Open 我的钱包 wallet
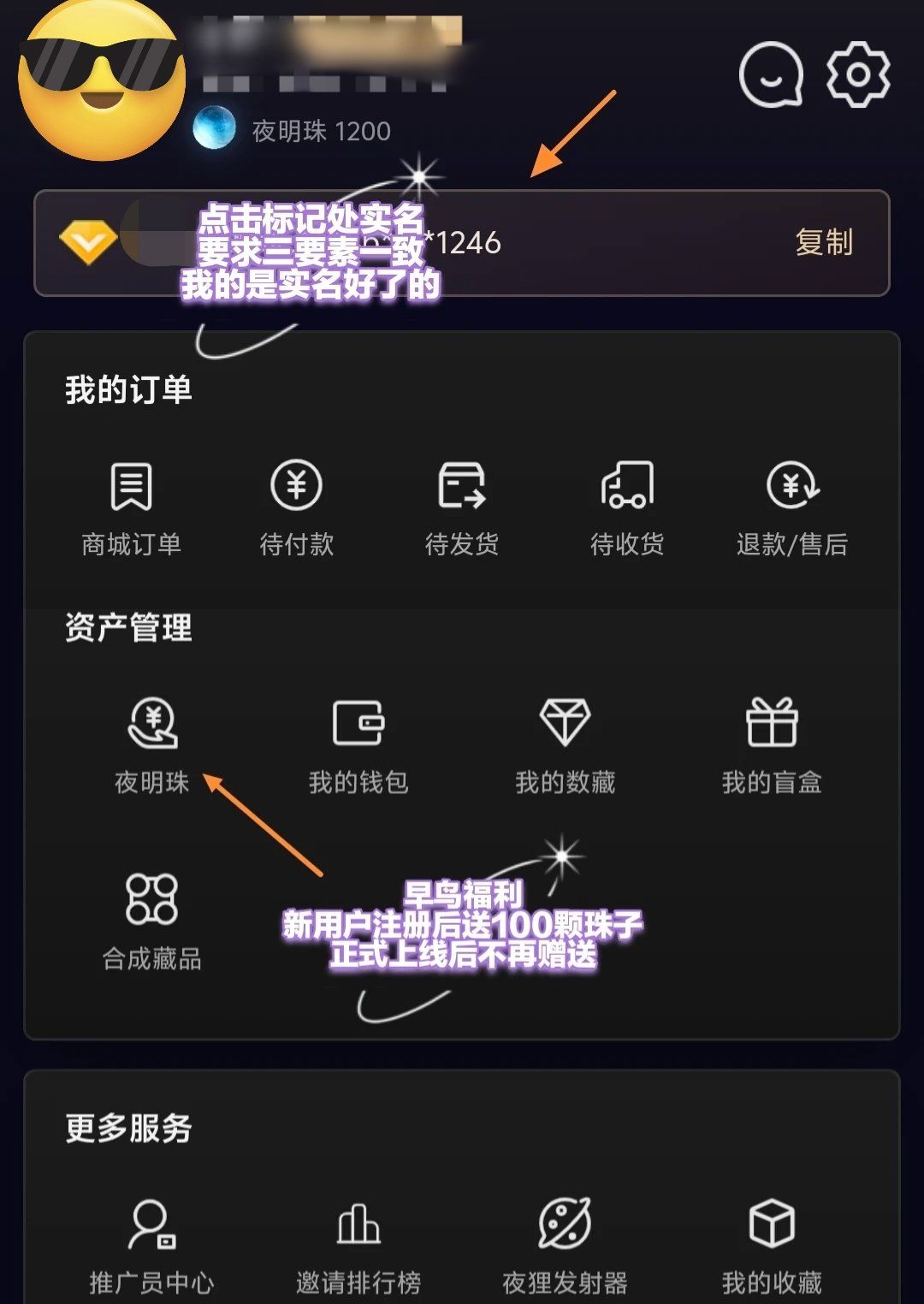Screen dimensions: 924x1304 coord(358,744)
